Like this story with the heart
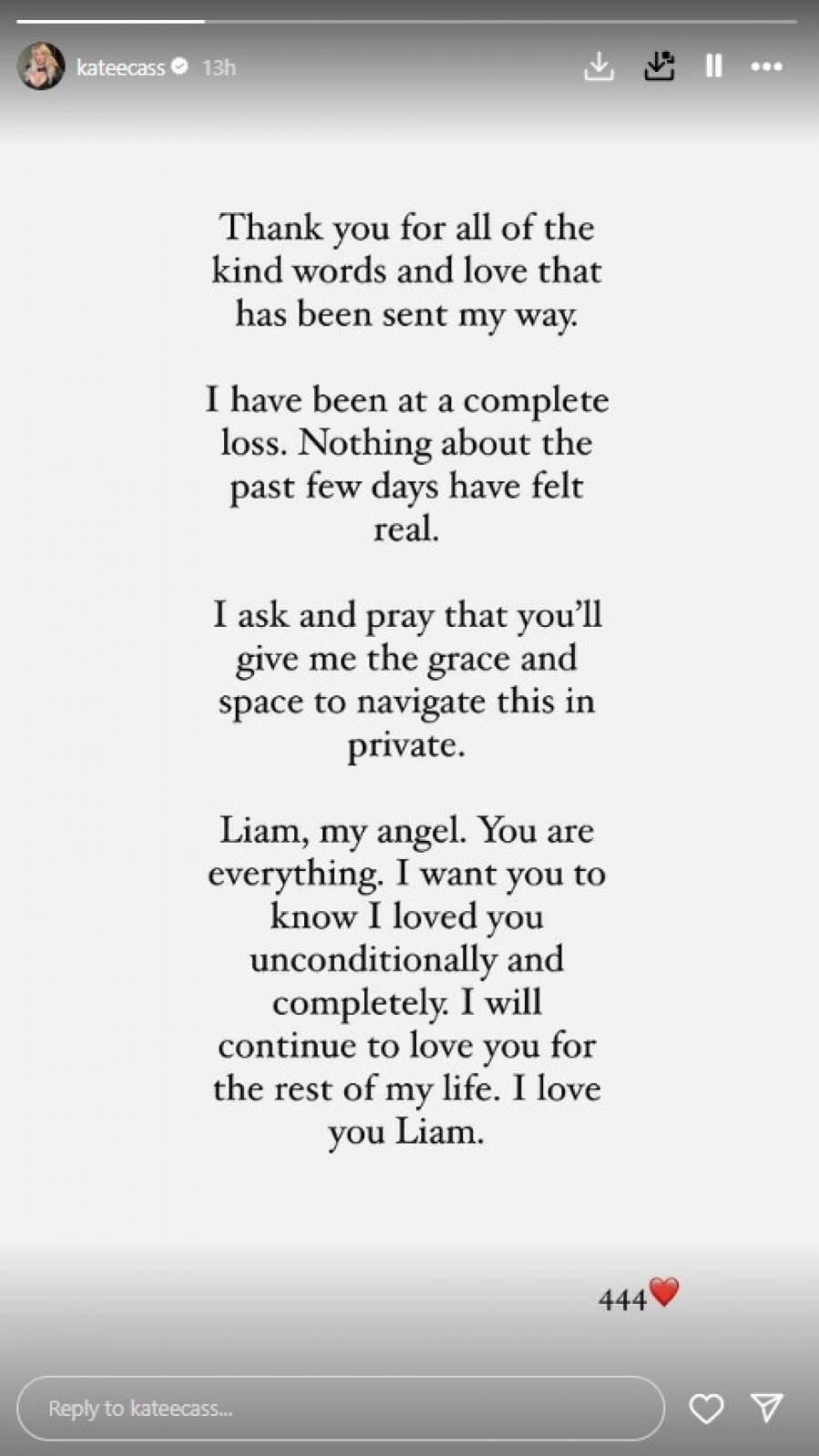The height and width of the screenshot is (1456, 819). pos(706,1409)
